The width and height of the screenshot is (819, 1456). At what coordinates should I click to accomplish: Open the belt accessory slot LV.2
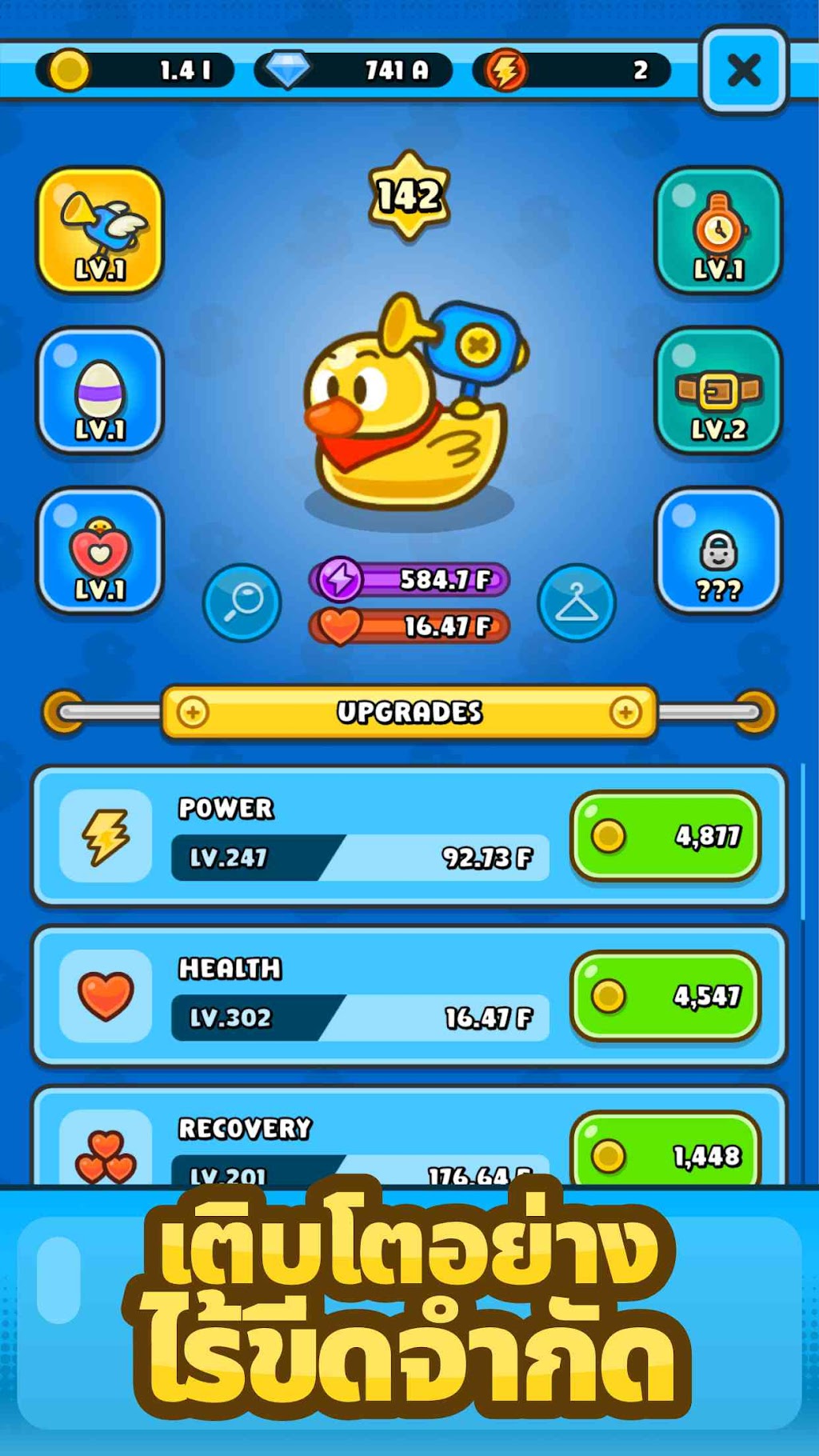click(x=718, y=391)
